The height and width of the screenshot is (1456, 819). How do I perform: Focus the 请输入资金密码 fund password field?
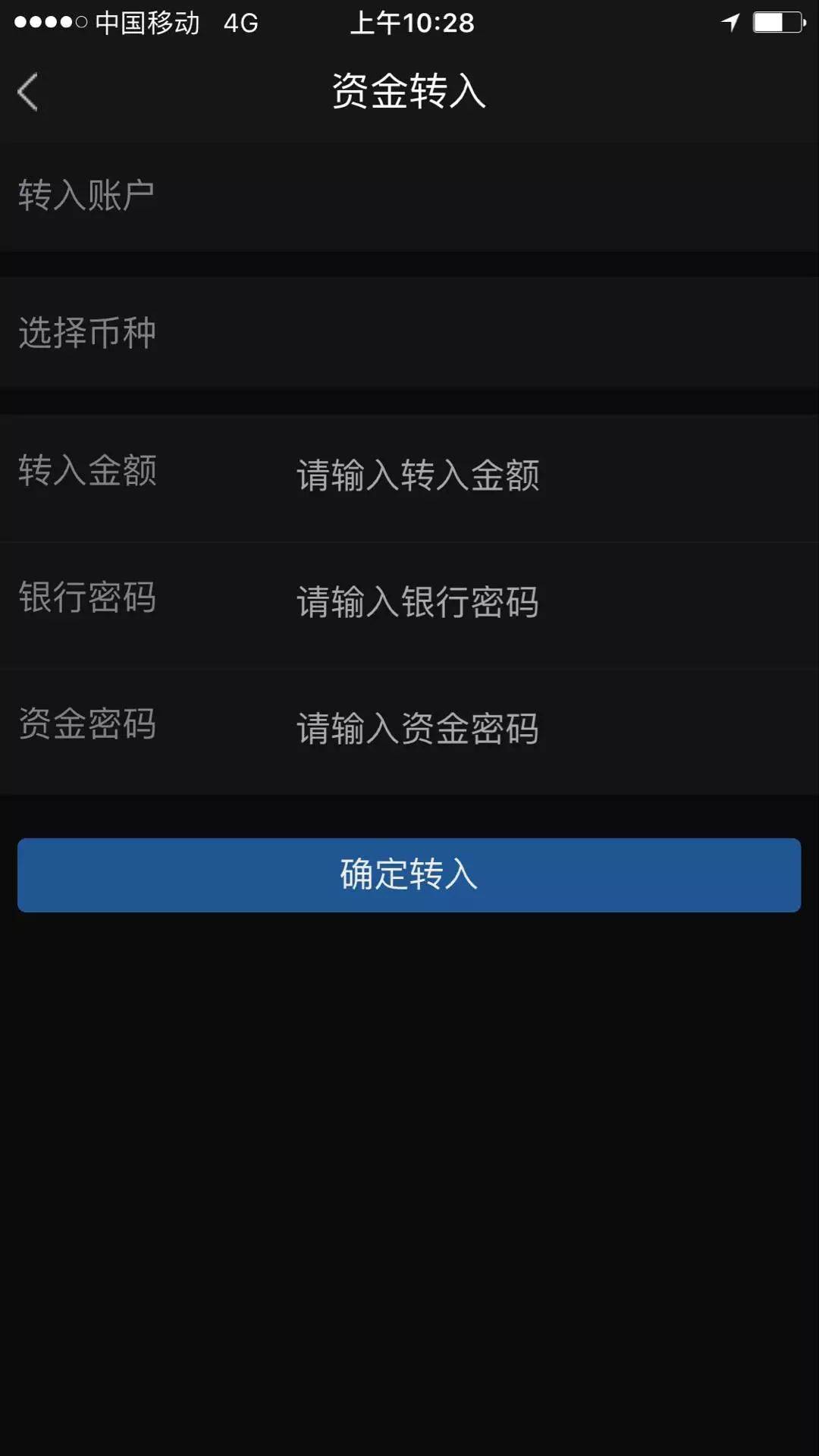(531, 729)
